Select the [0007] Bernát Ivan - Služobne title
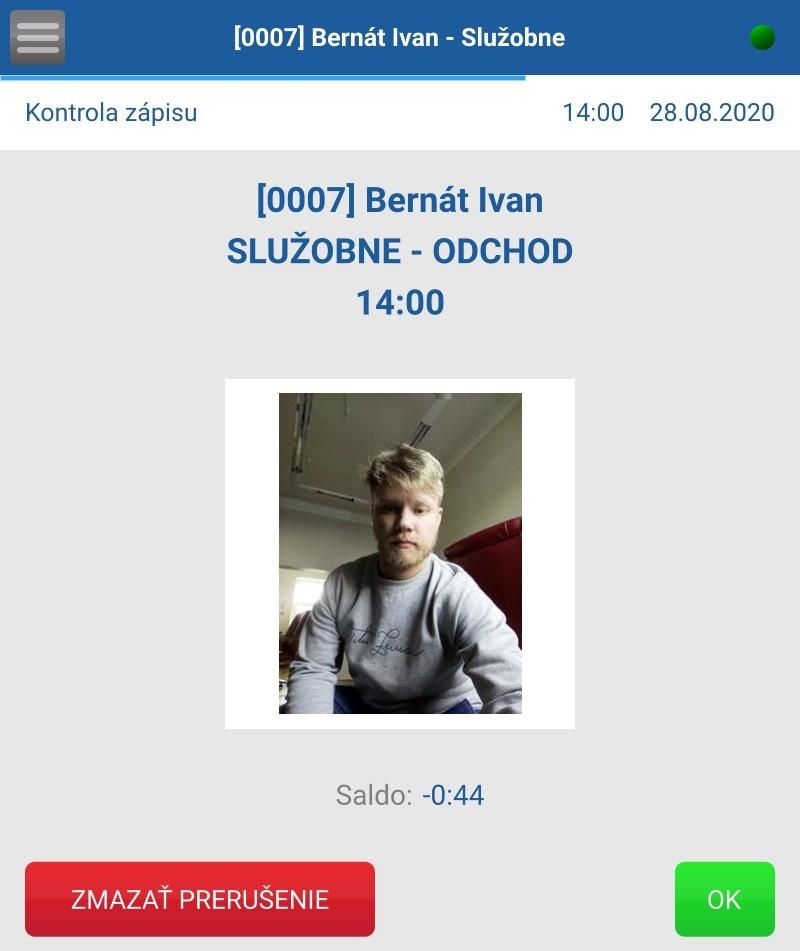800x951 pixels. click(x=399, y=37)
